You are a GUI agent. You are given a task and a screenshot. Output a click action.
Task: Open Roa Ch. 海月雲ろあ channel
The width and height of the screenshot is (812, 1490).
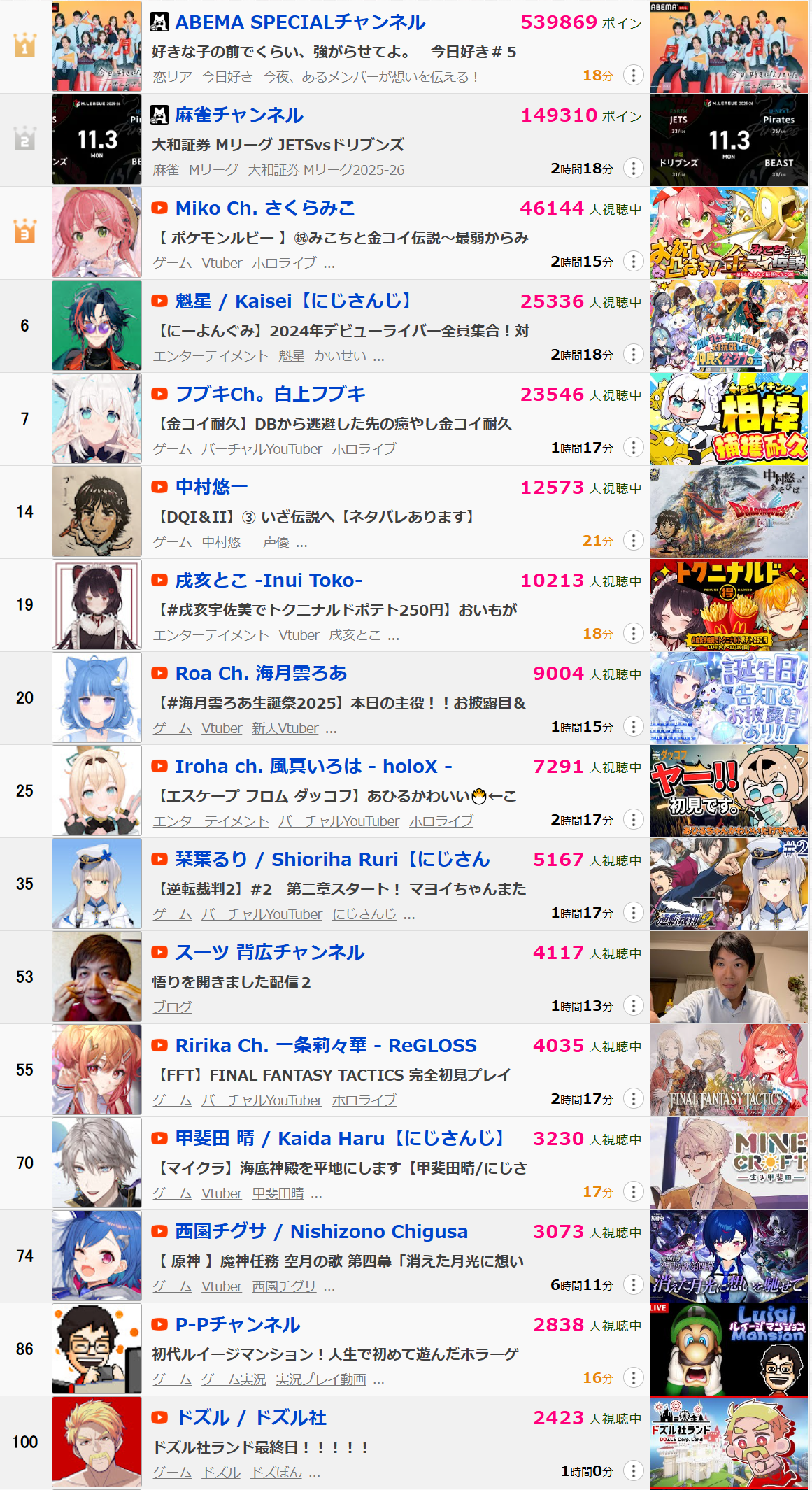(261, 674)
